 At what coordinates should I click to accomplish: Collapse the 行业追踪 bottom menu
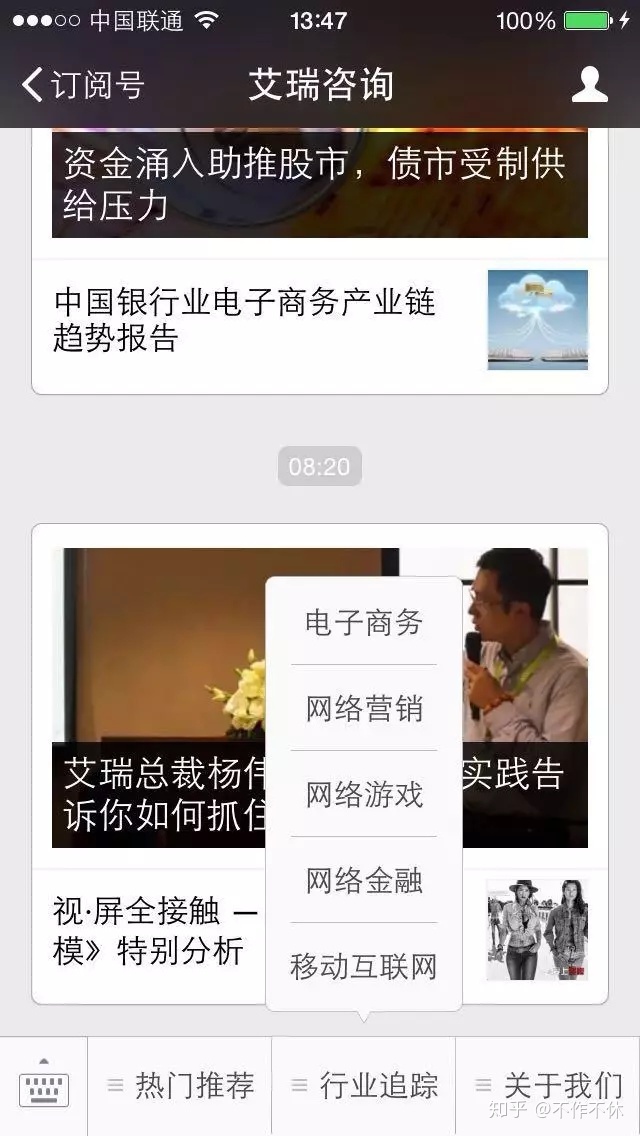[364, 1086]
